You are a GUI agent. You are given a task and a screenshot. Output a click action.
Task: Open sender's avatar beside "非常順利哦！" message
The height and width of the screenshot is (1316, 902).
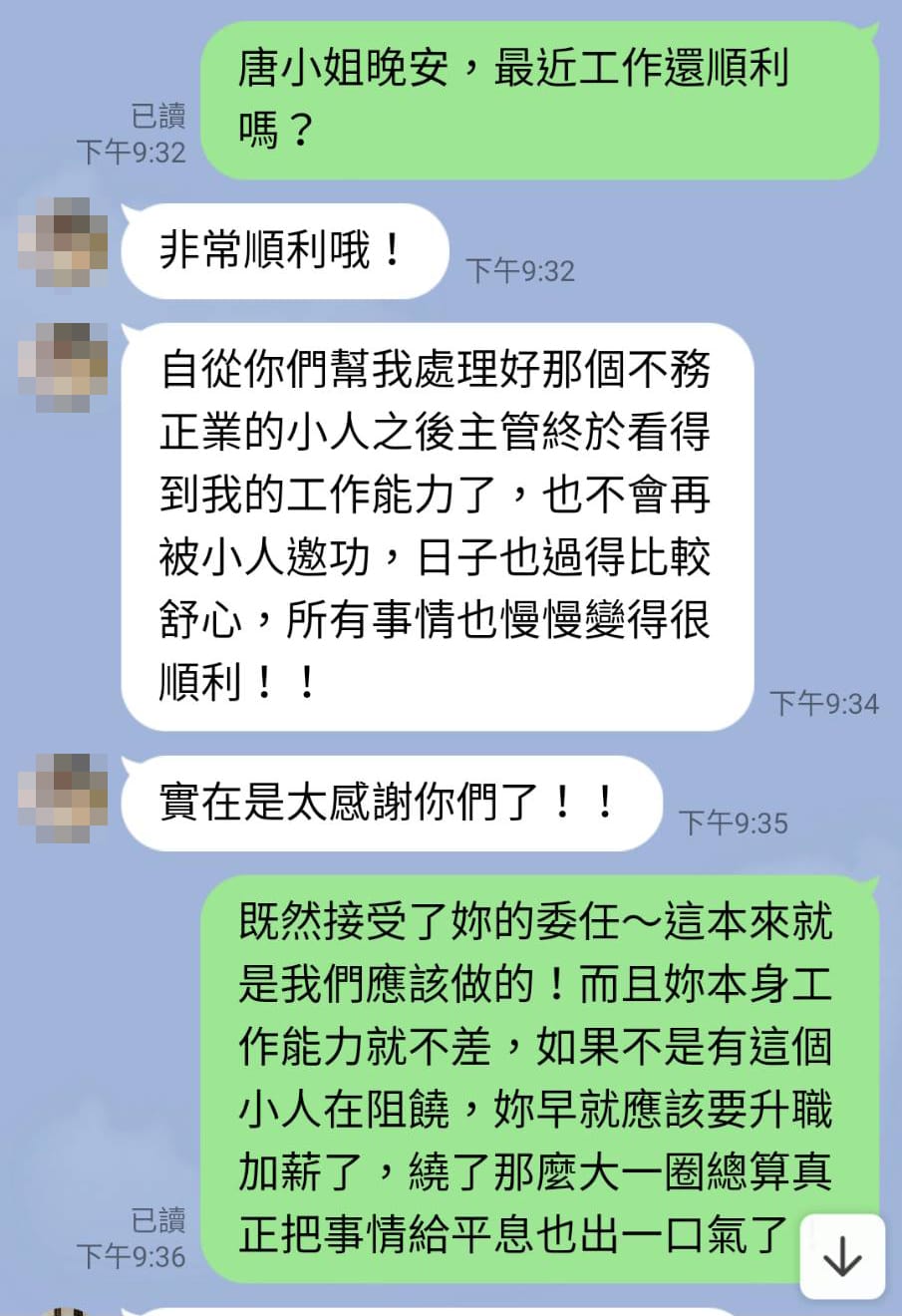(63, 243)
